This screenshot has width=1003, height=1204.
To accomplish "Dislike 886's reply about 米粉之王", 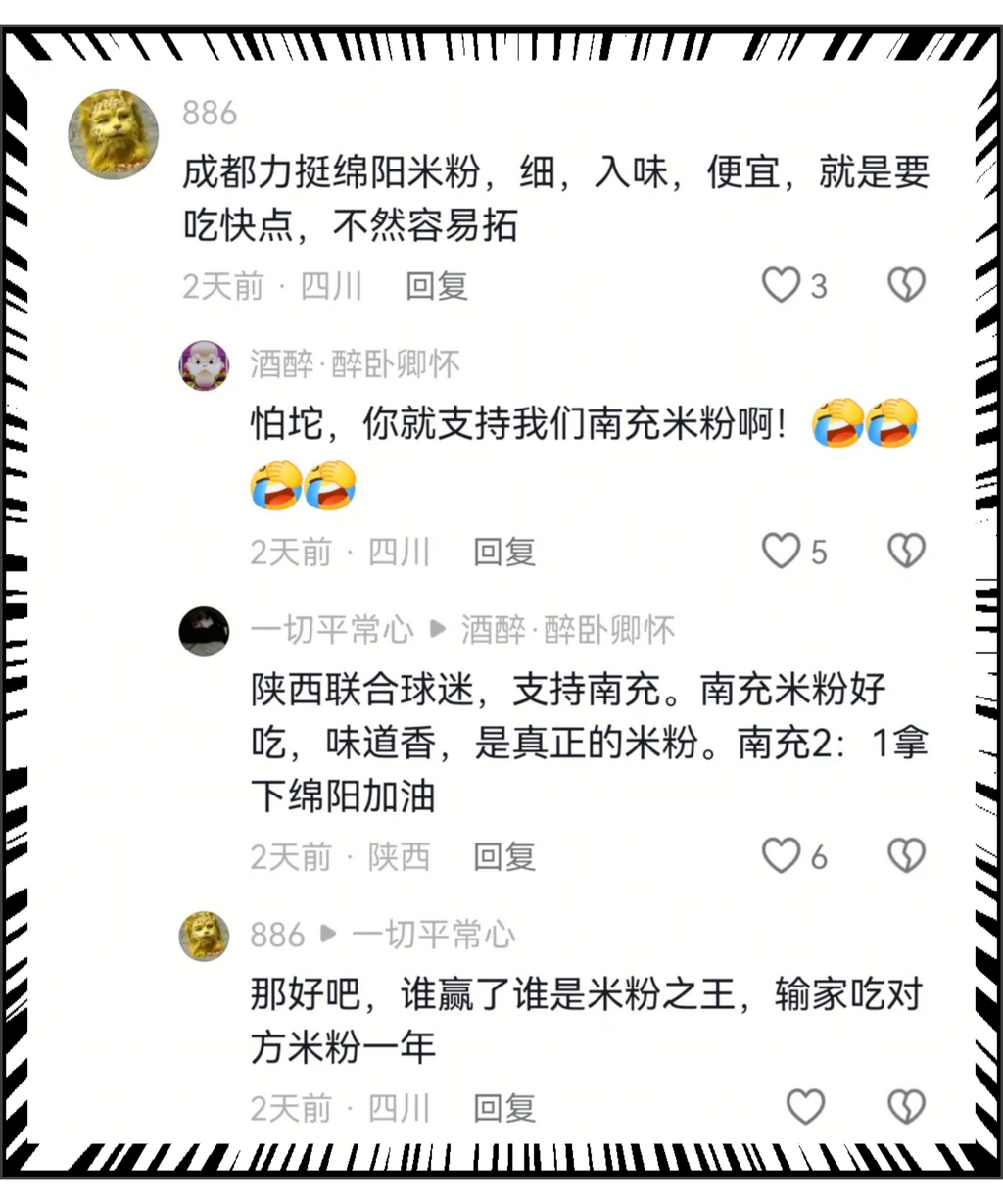I will click(x=906, y=1107).
